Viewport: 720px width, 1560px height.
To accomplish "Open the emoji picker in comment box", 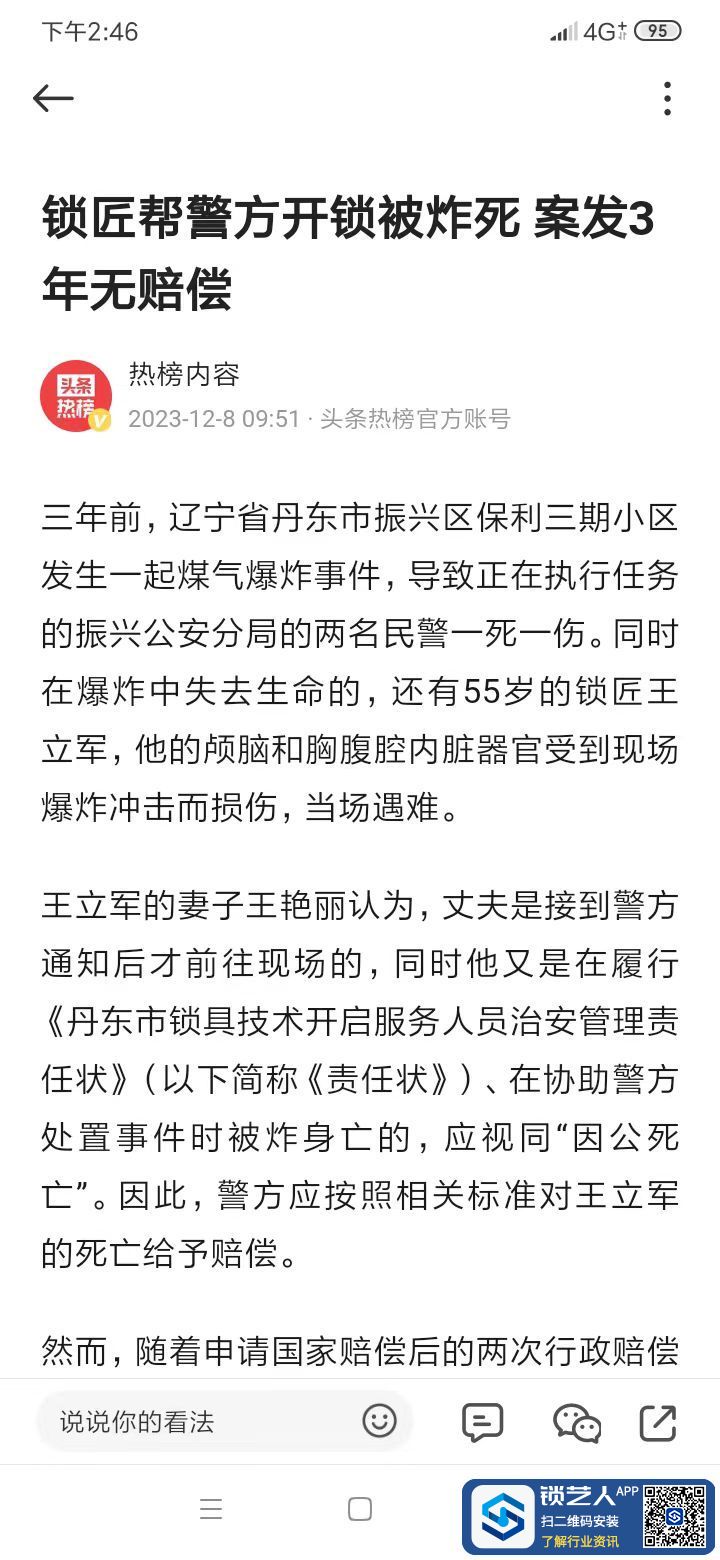I will point(379,1421).
